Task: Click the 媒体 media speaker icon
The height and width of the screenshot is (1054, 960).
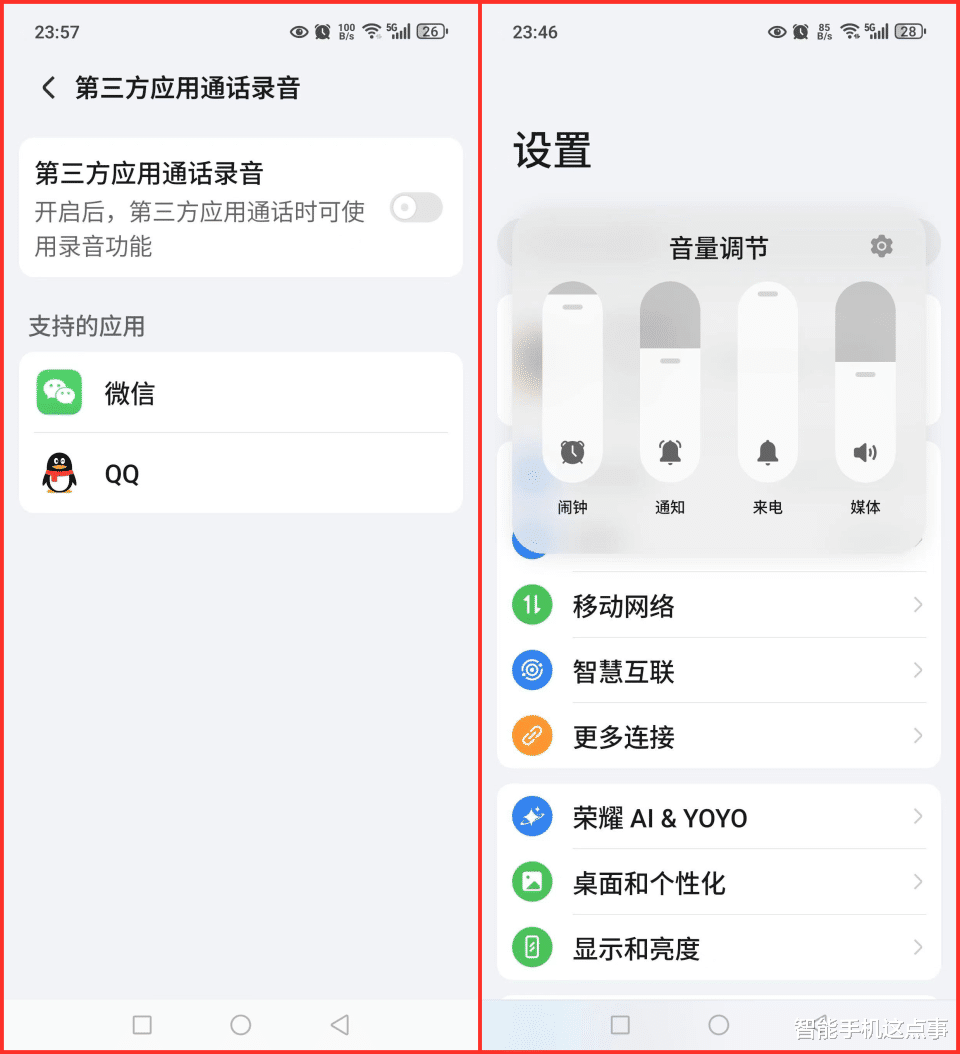Action: click(864, 452)
